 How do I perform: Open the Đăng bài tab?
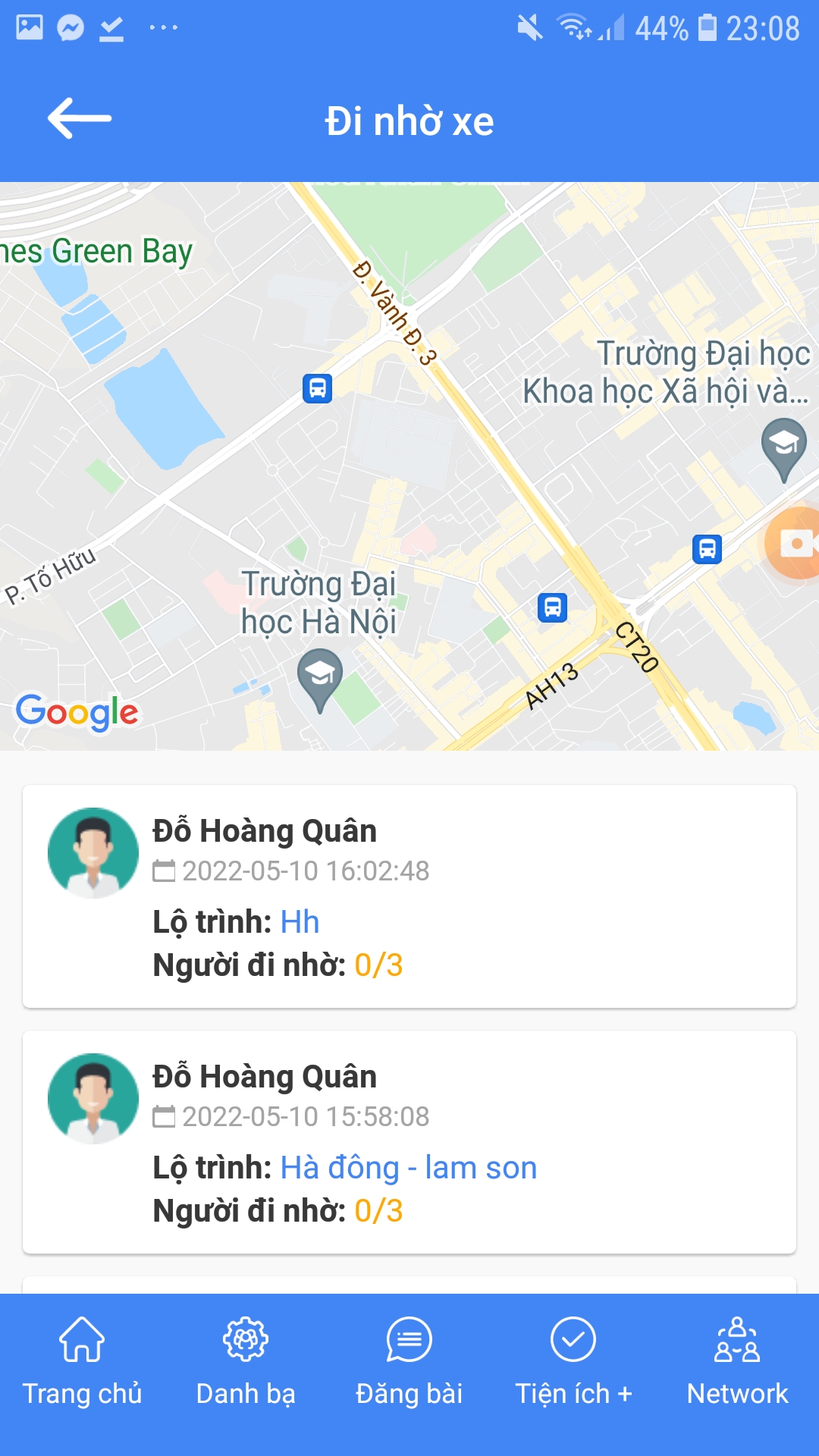(409, 1361)
